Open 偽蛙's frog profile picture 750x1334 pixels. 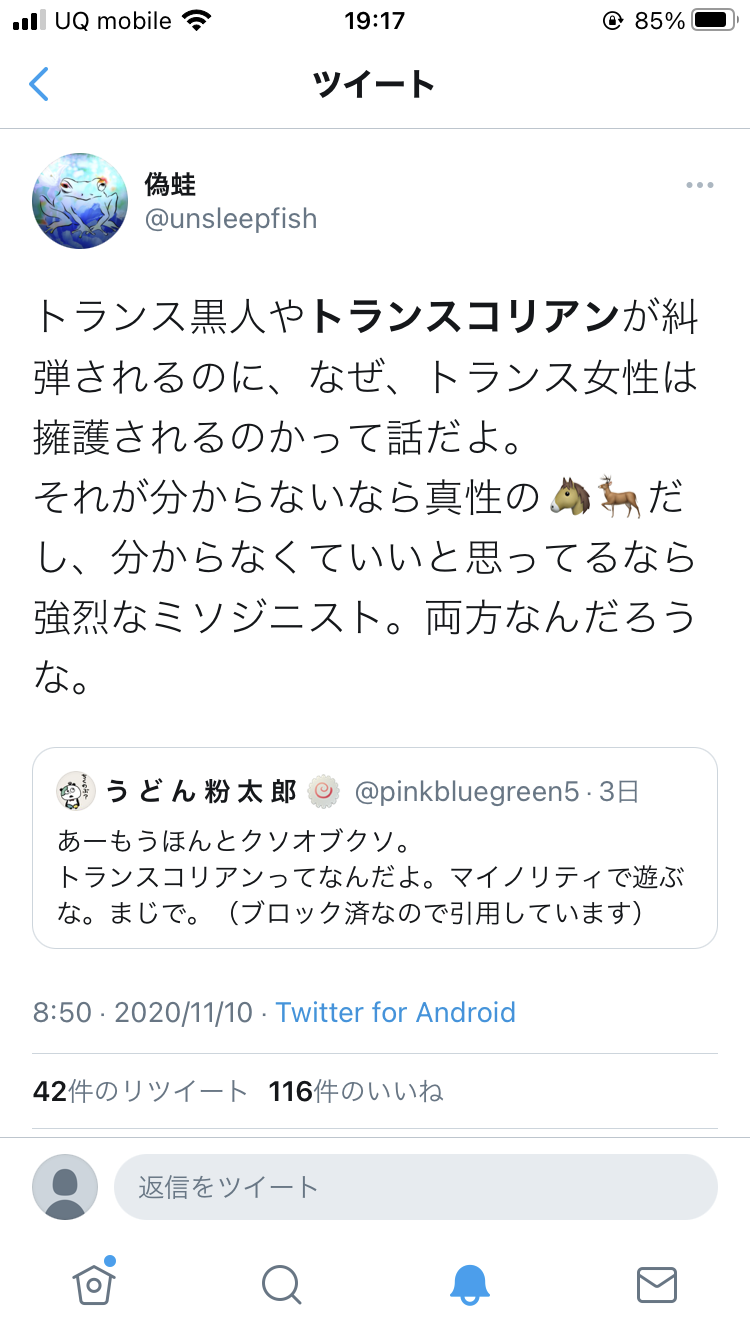tap(80, 201)
